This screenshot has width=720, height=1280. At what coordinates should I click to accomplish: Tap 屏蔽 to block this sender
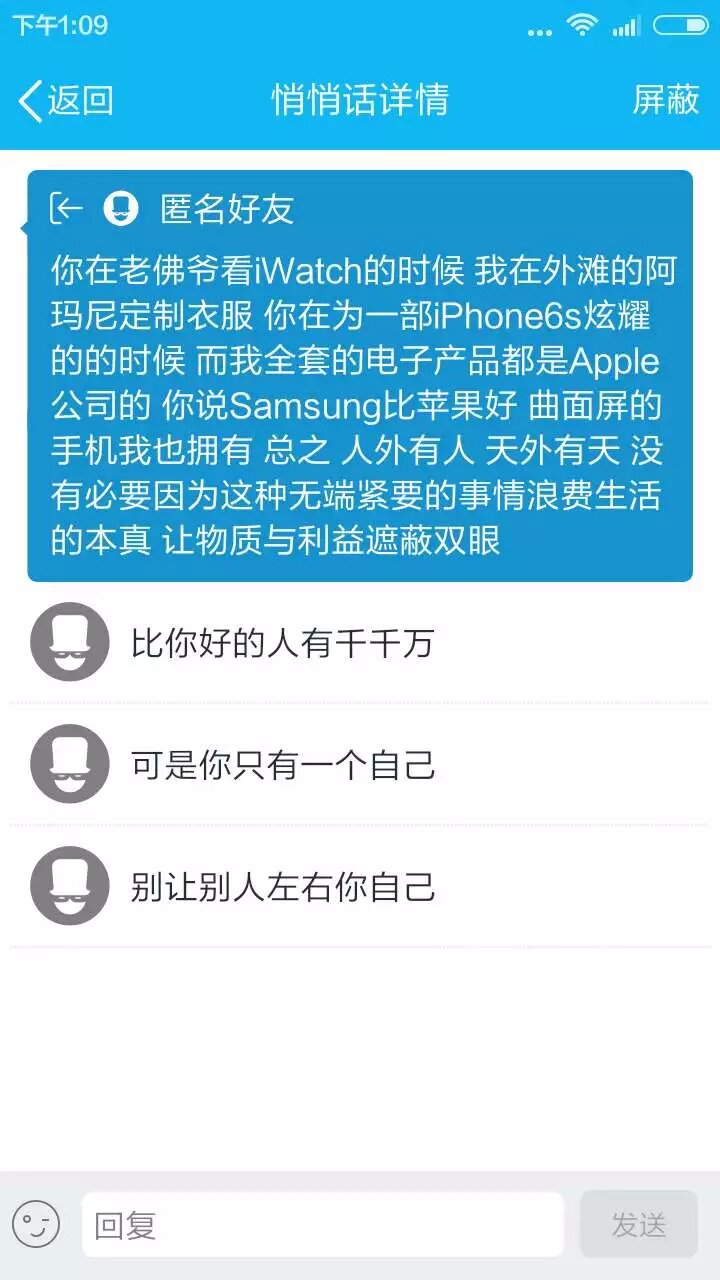(x=665, y=100)
